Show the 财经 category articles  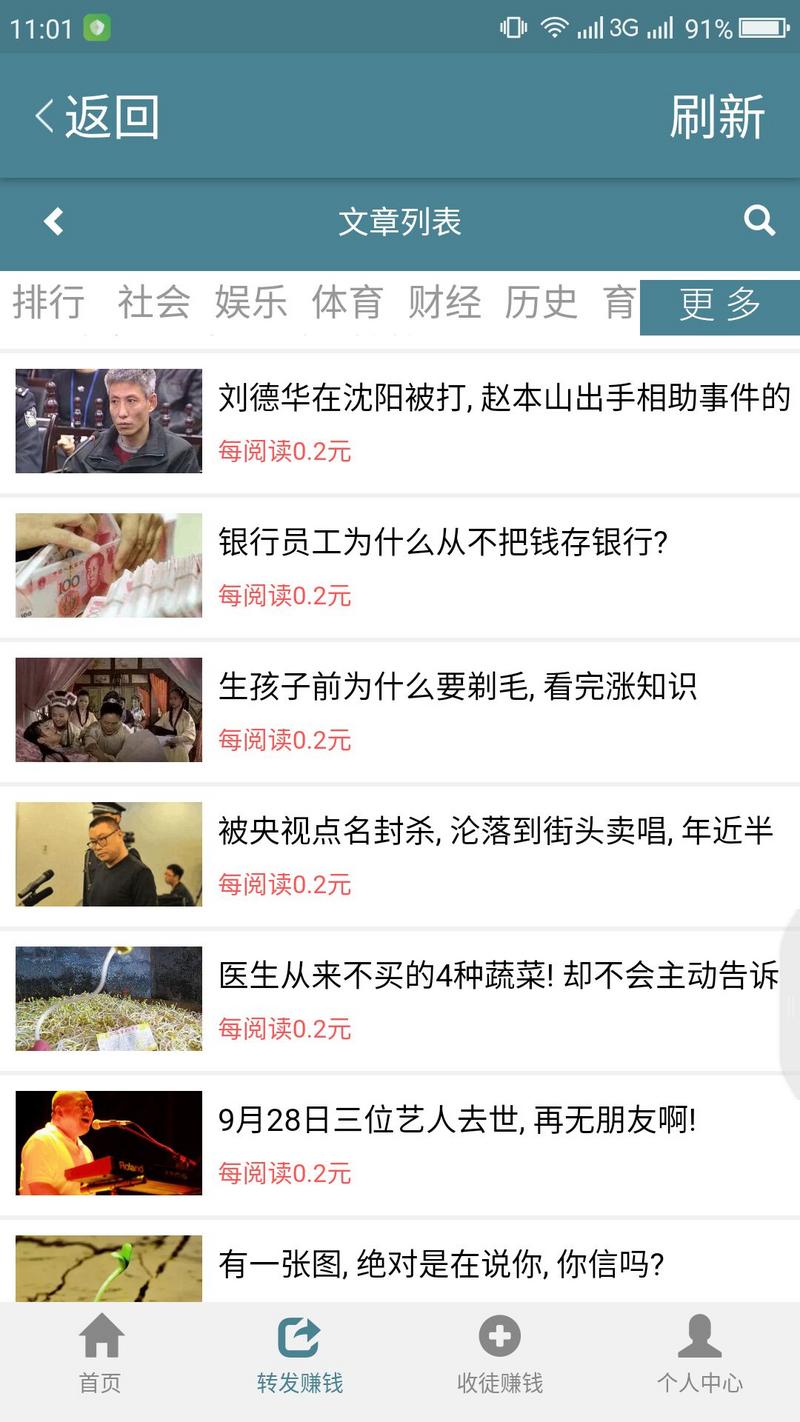tap(444, 302)
